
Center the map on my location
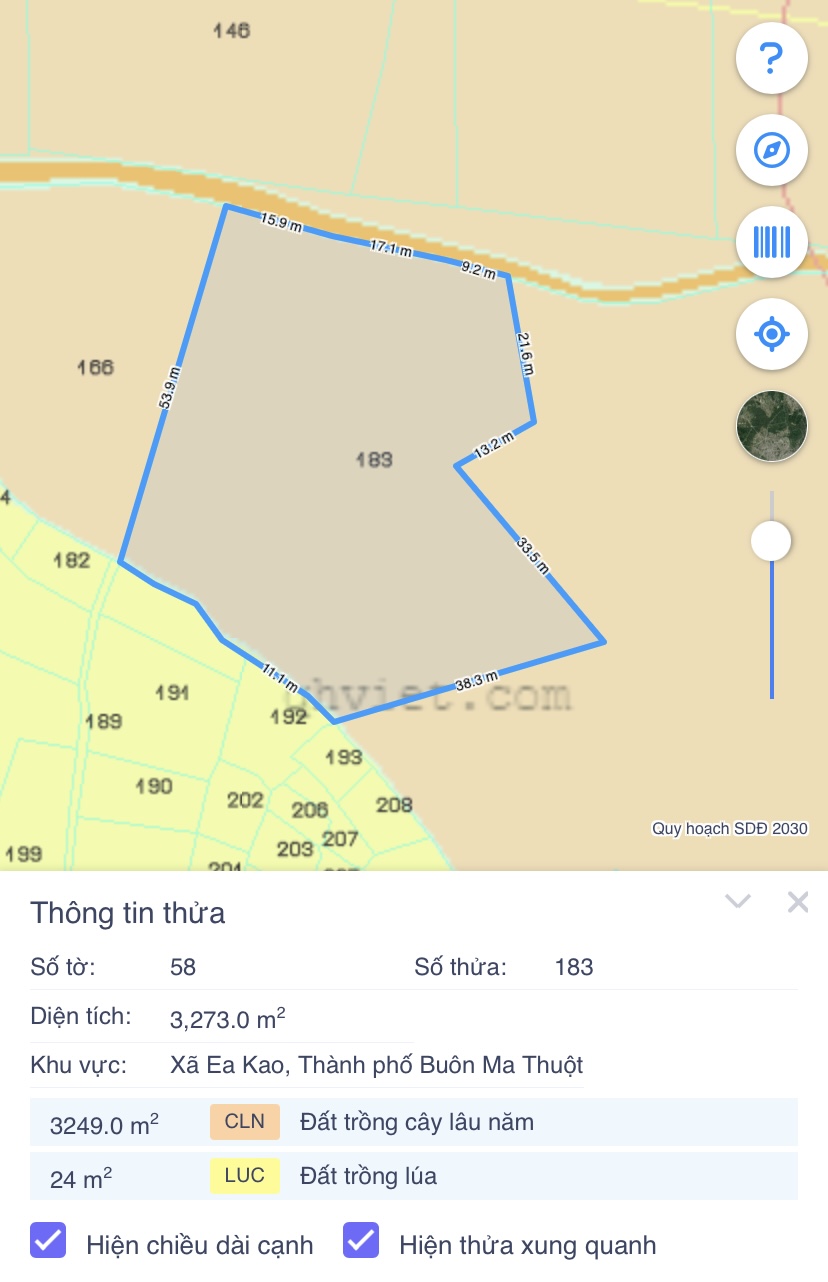click(771, 334)
